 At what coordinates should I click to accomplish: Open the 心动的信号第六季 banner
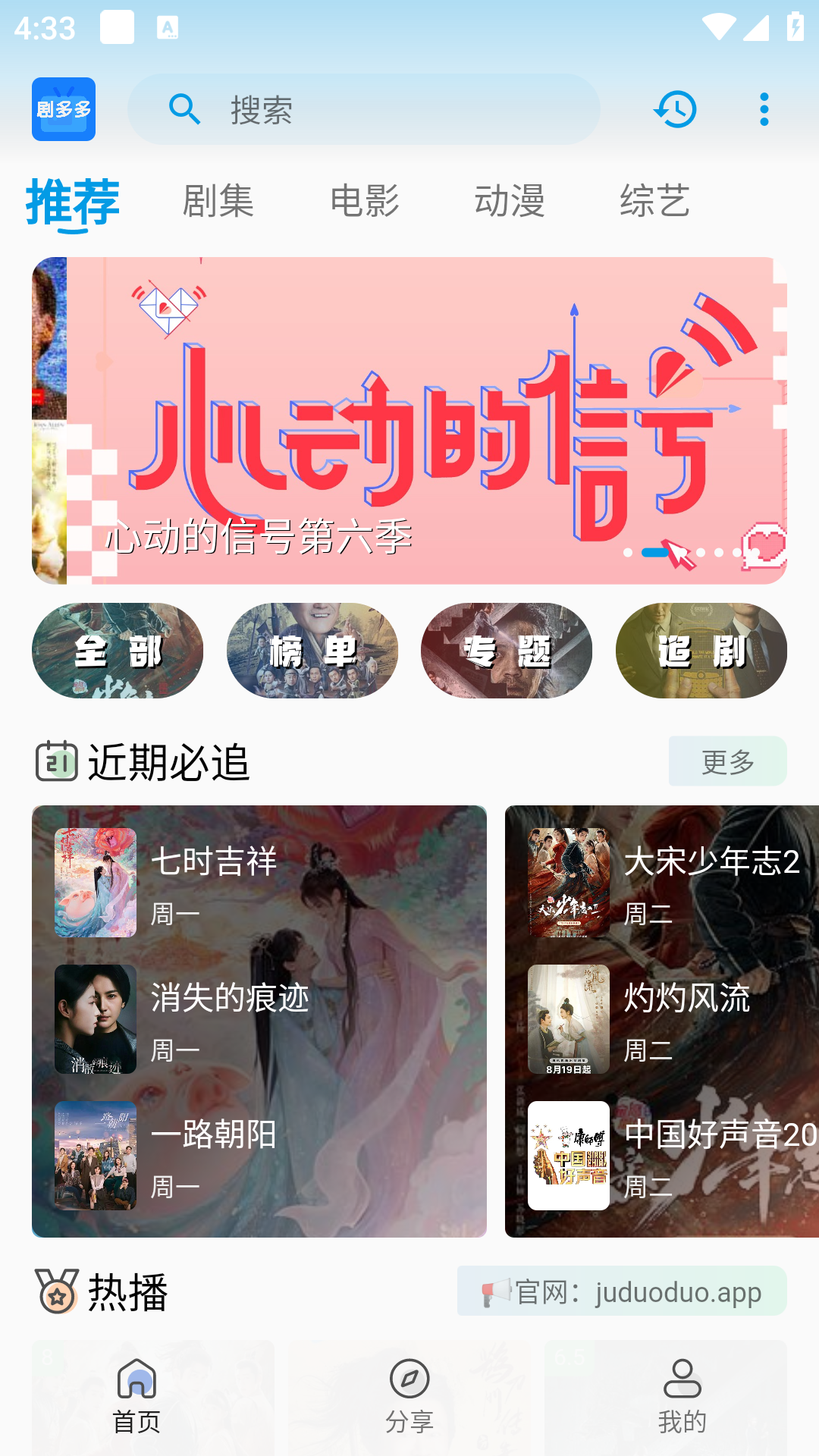pos(409,421)
